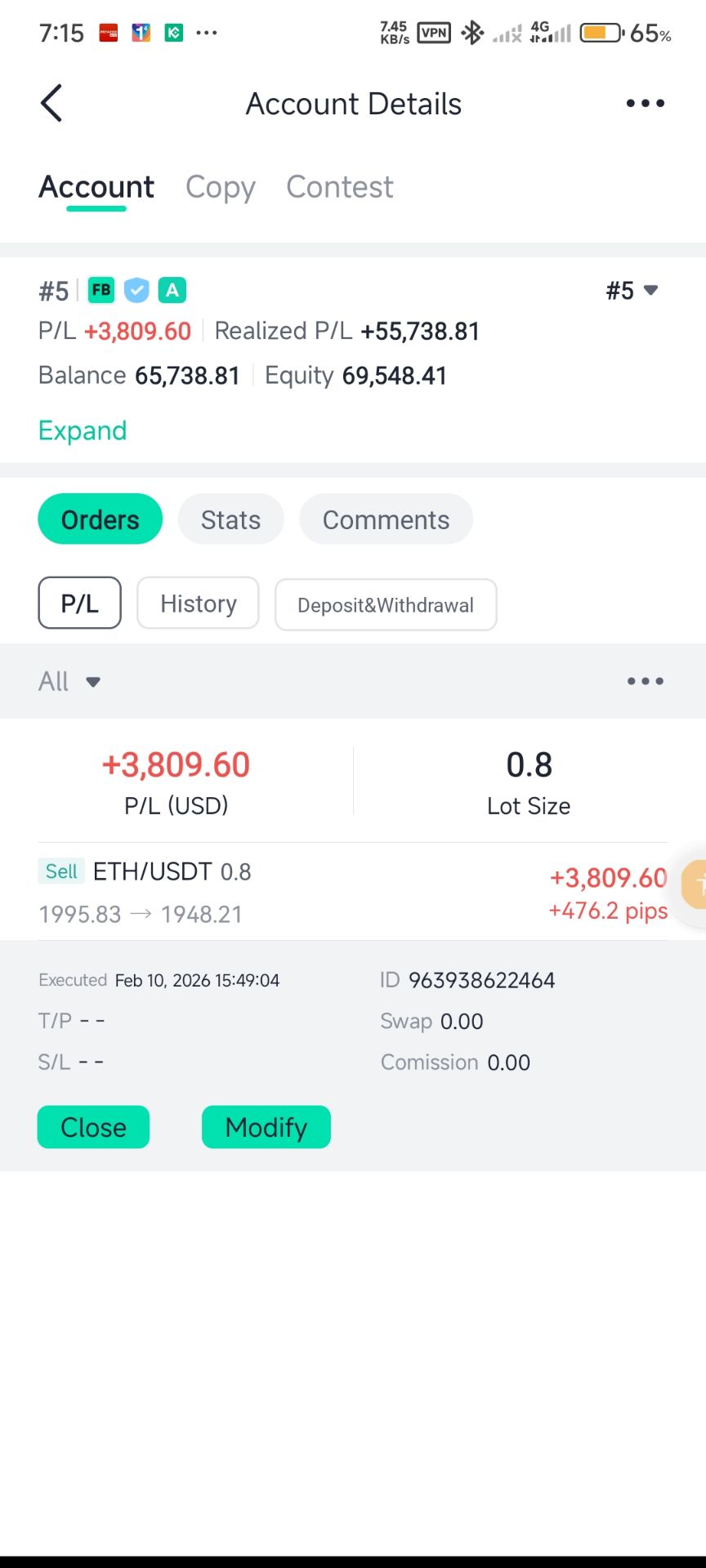
Task: Switch to the Copy tab
Action: point(220,187)
